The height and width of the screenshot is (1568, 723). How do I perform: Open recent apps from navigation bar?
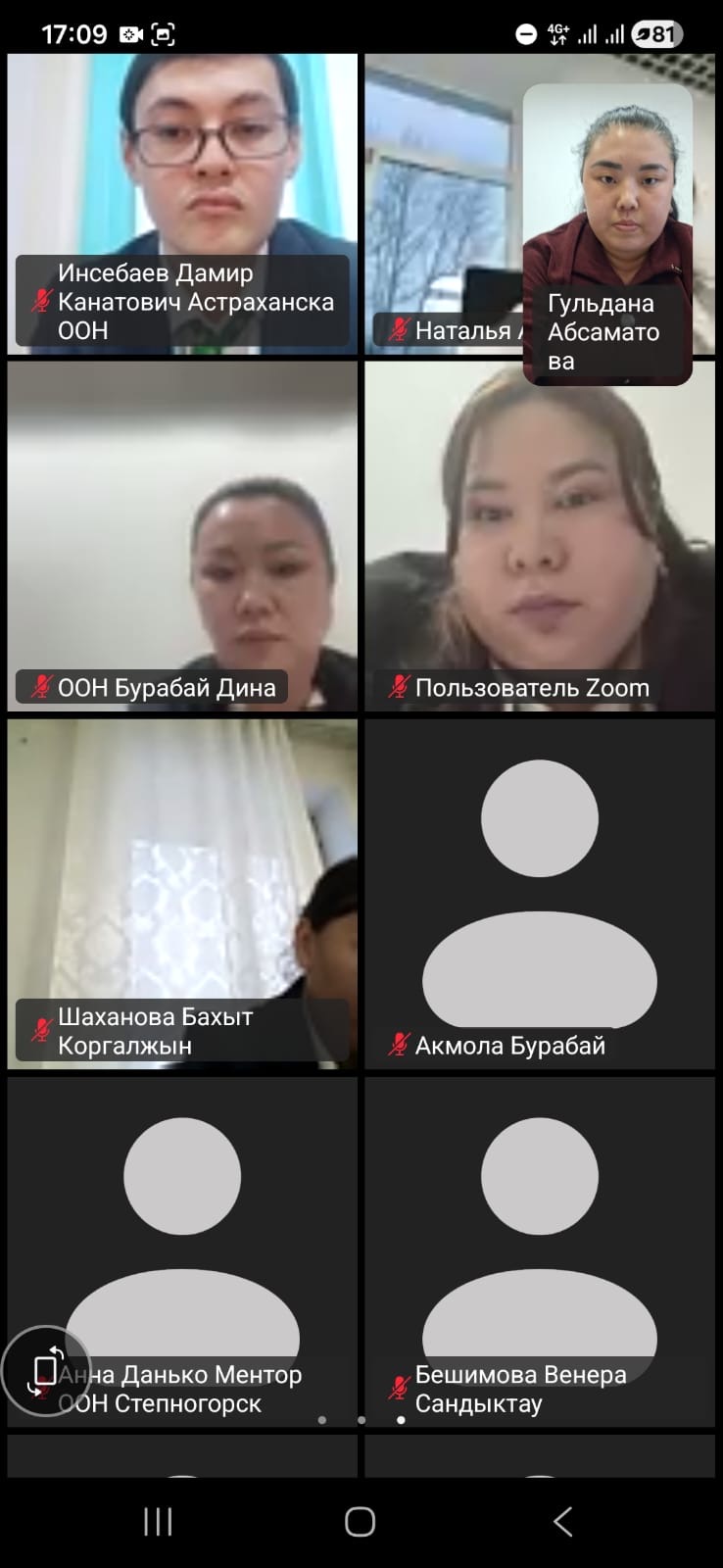158,1521
